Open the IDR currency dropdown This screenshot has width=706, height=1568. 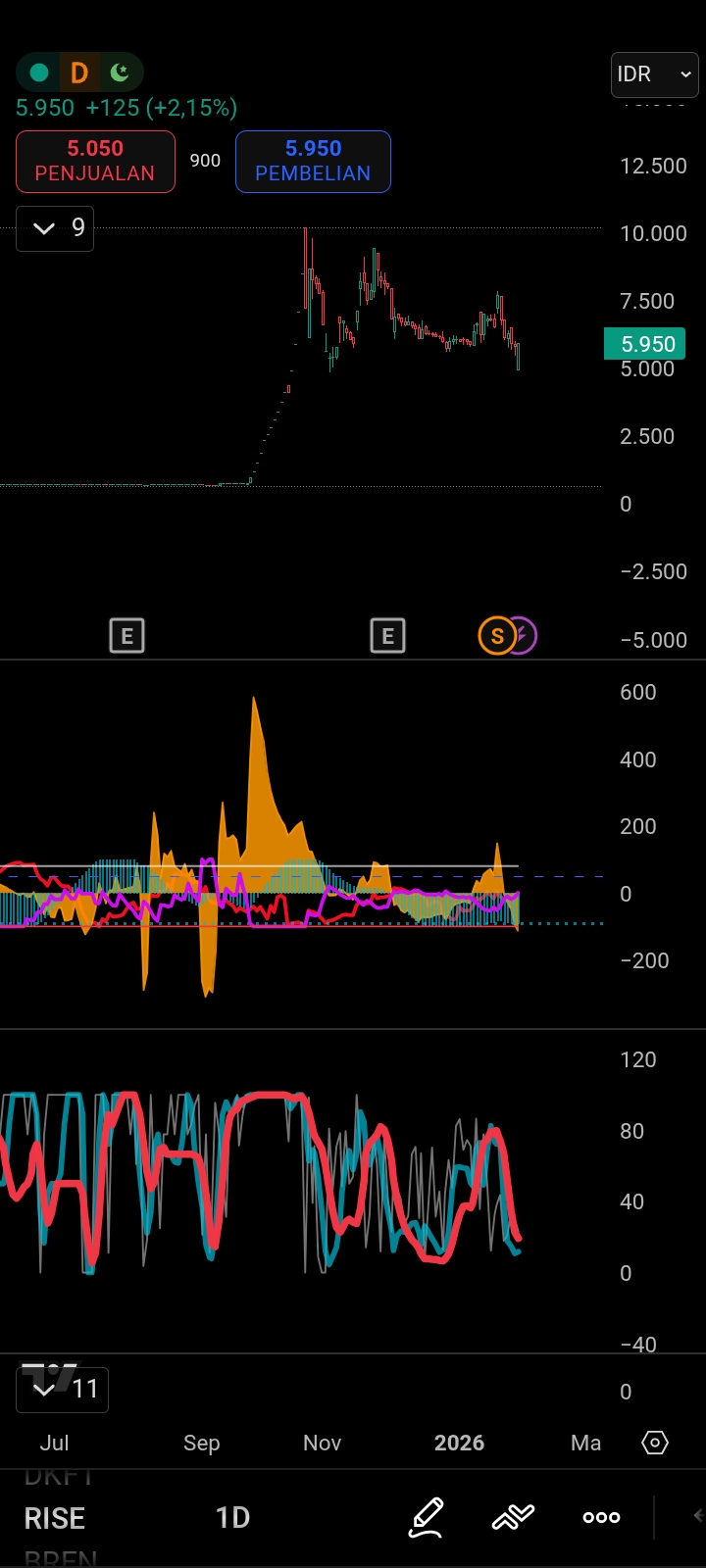point(654,74)
